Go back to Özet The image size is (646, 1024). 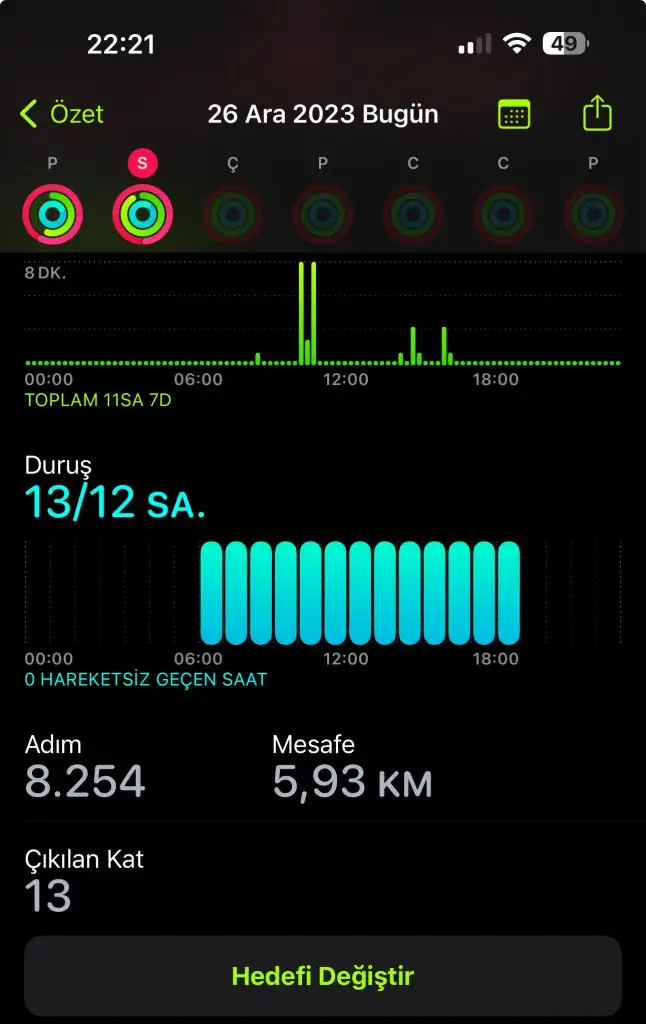coord(62,114)
